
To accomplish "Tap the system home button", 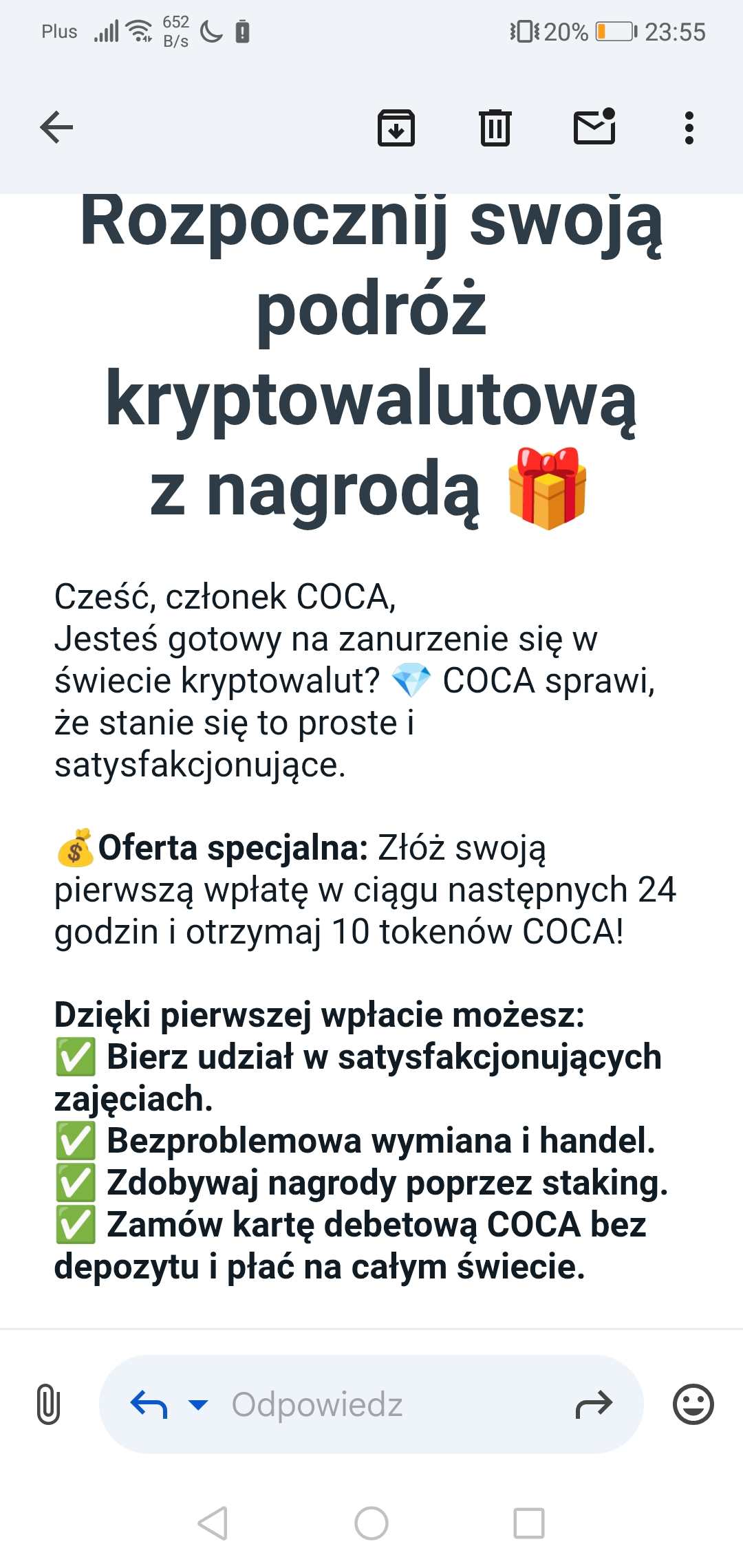I will tap(371, 1523).
